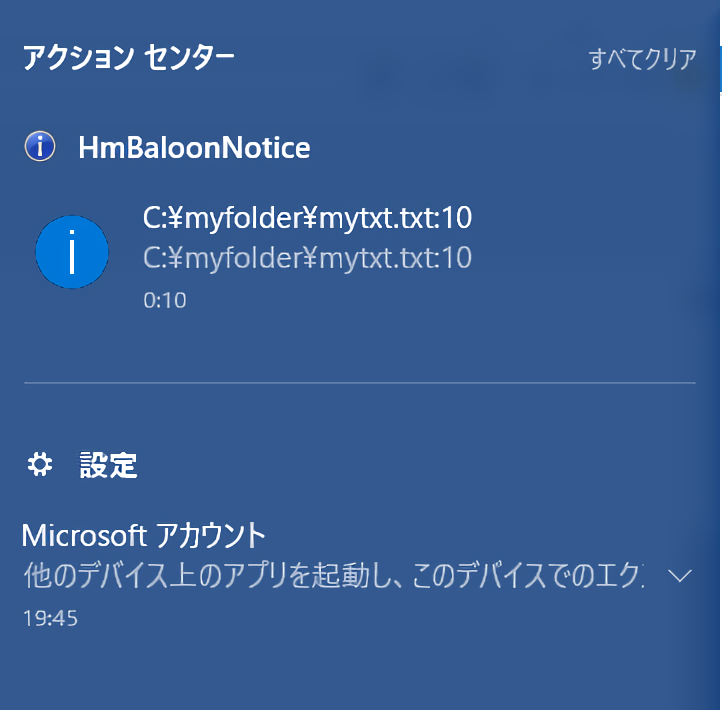Open the Microsoft アカウント notification

tap(330, 574)
